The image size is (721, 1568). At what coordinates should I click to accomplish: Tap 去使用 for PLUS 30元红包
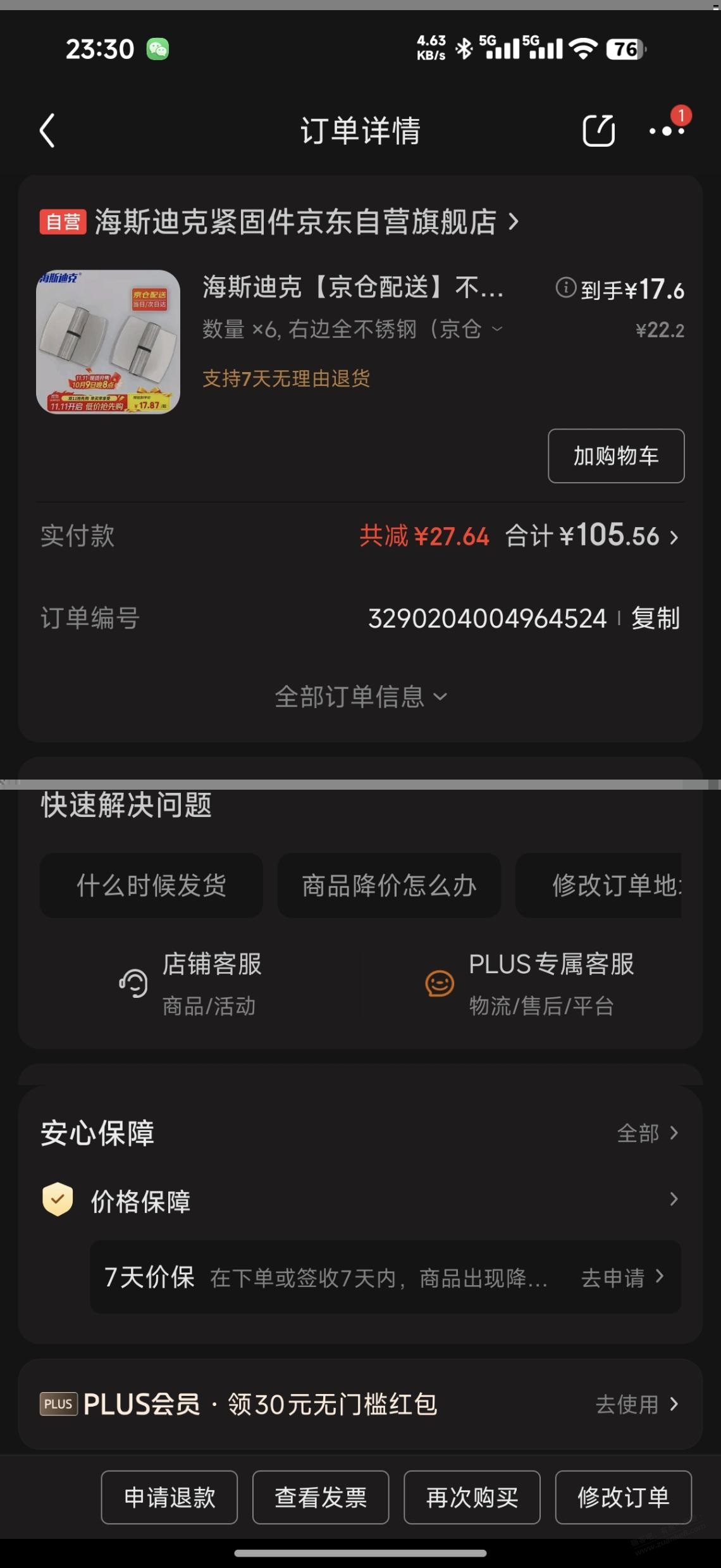coord(636,1404)
